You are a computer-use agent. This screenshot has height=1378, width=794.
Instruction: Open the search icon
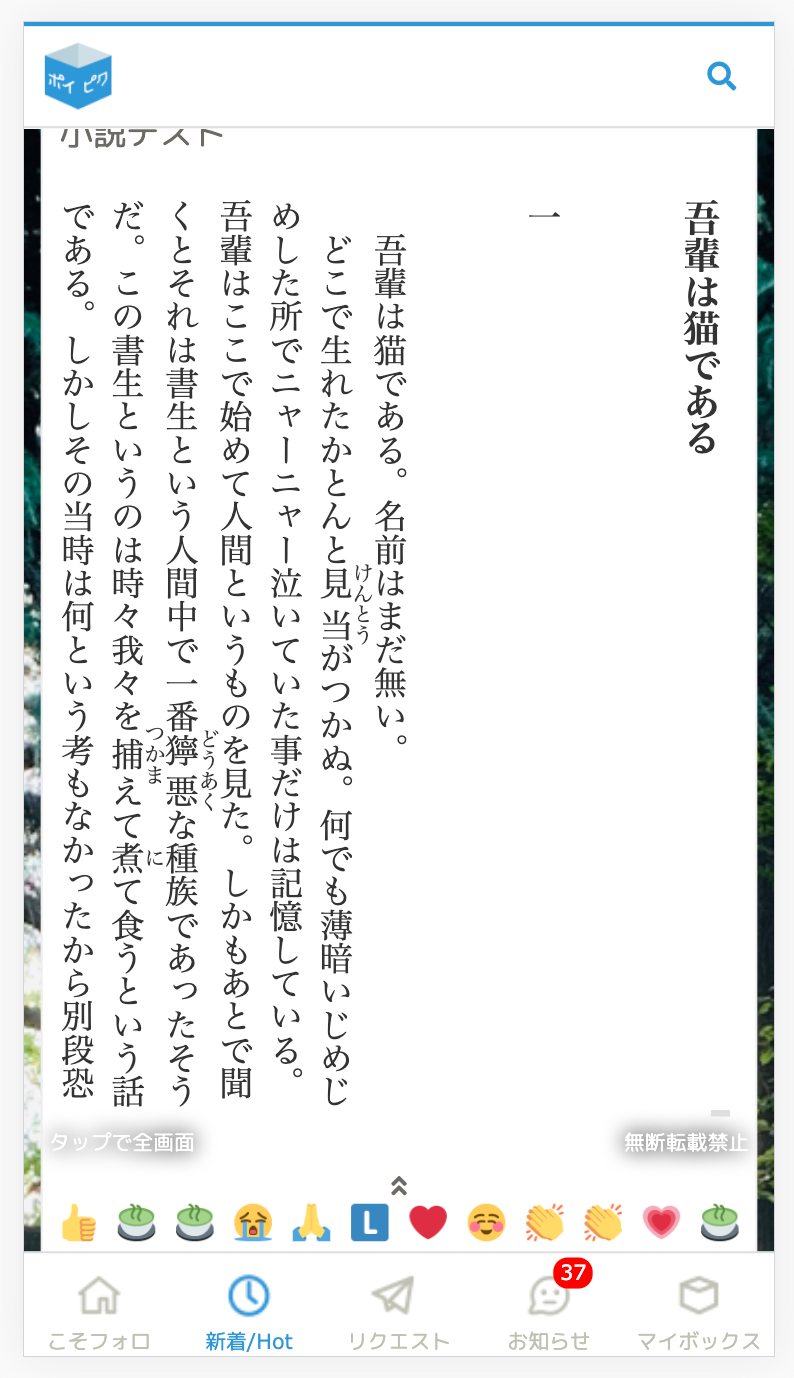[x=721, y=76]
